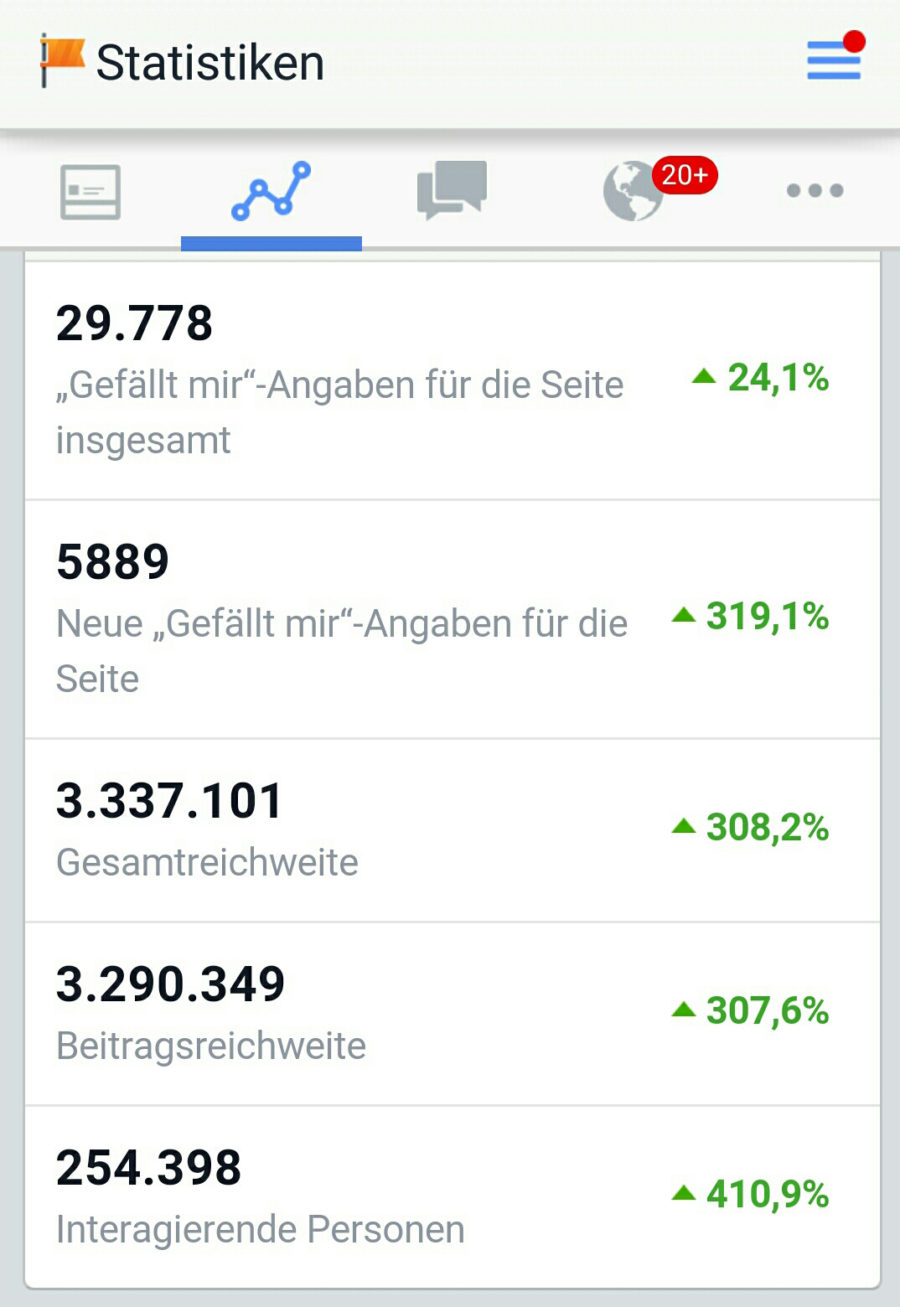Open the notifications globe tab
This screenshot has width=900, height=1307.
(x=635, y=191)
